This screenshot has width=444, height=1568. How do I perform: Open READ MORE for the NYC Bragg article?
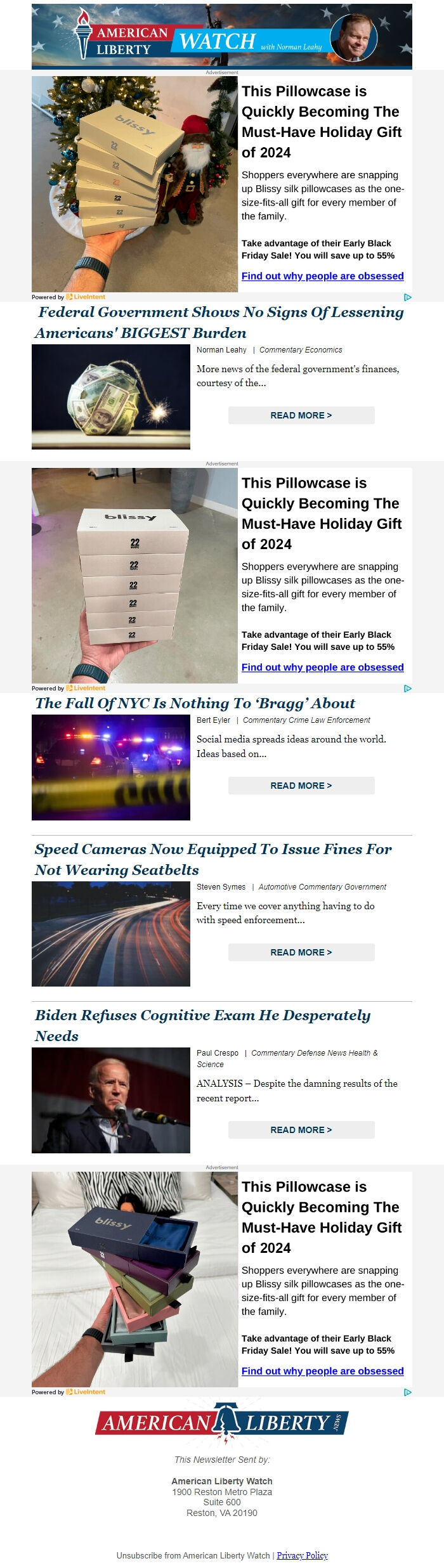coord(301,786)
